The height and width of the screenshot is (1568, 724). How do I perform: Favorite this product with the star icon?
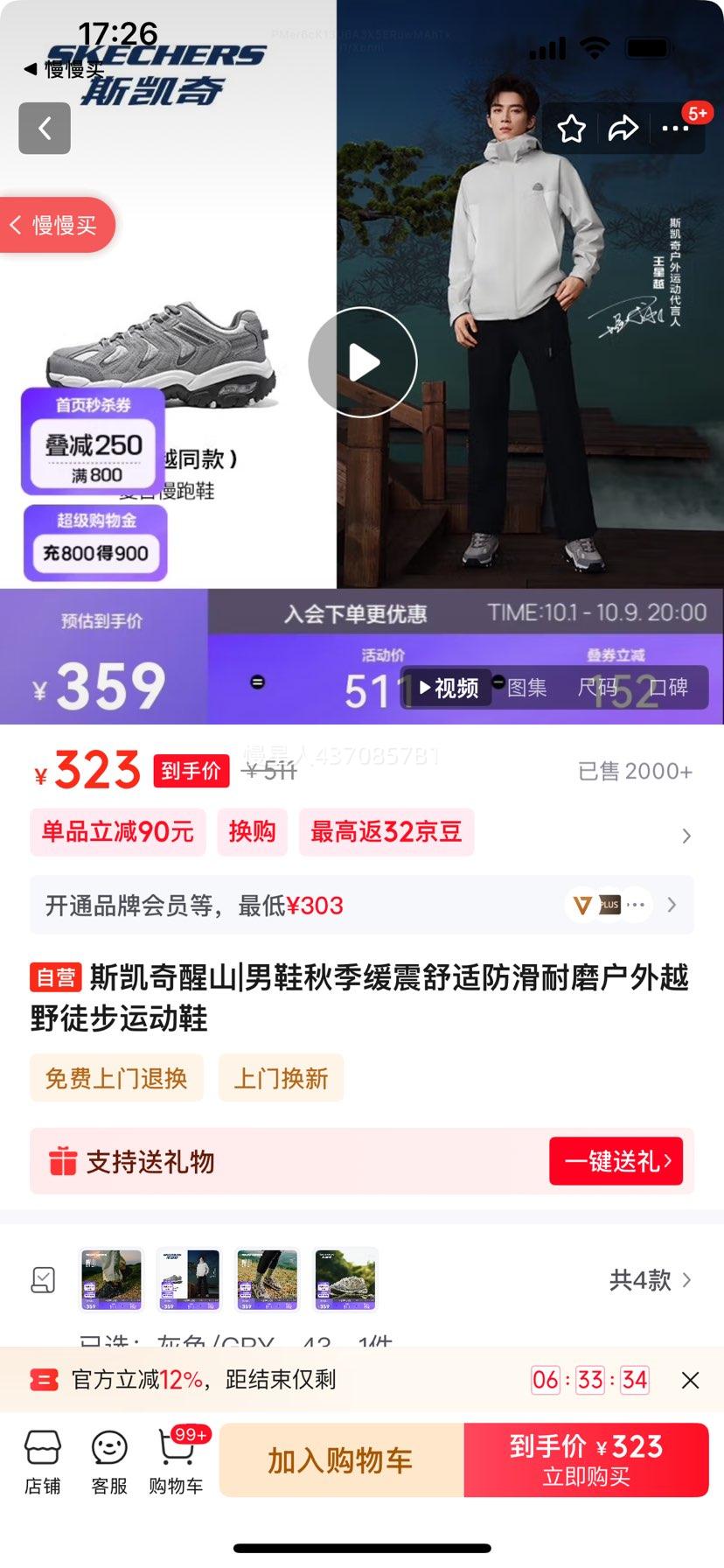pyautogui.click(x=571, y=129)
